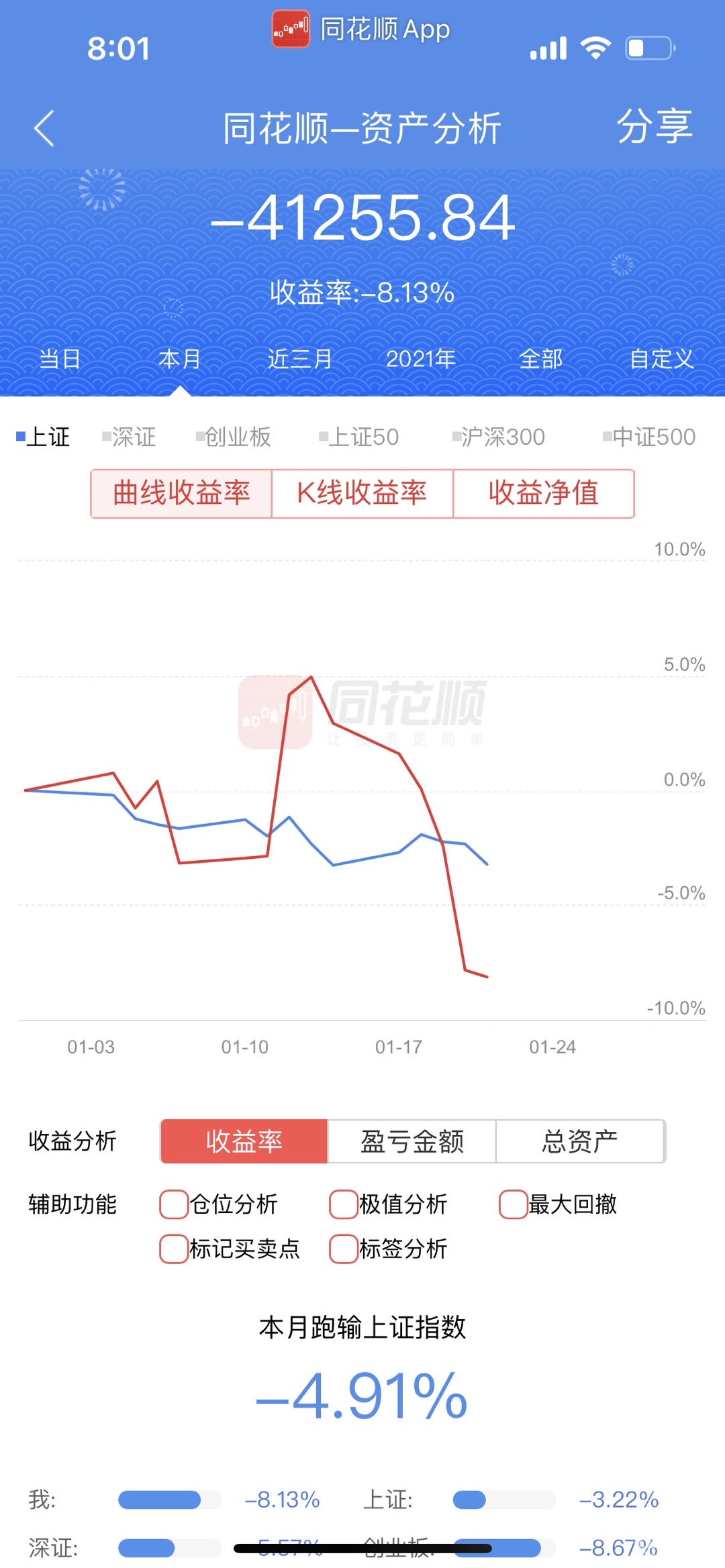The image size is (725, 1568).
Task: Switch to the 当日 time range
Action: [60, 360]
